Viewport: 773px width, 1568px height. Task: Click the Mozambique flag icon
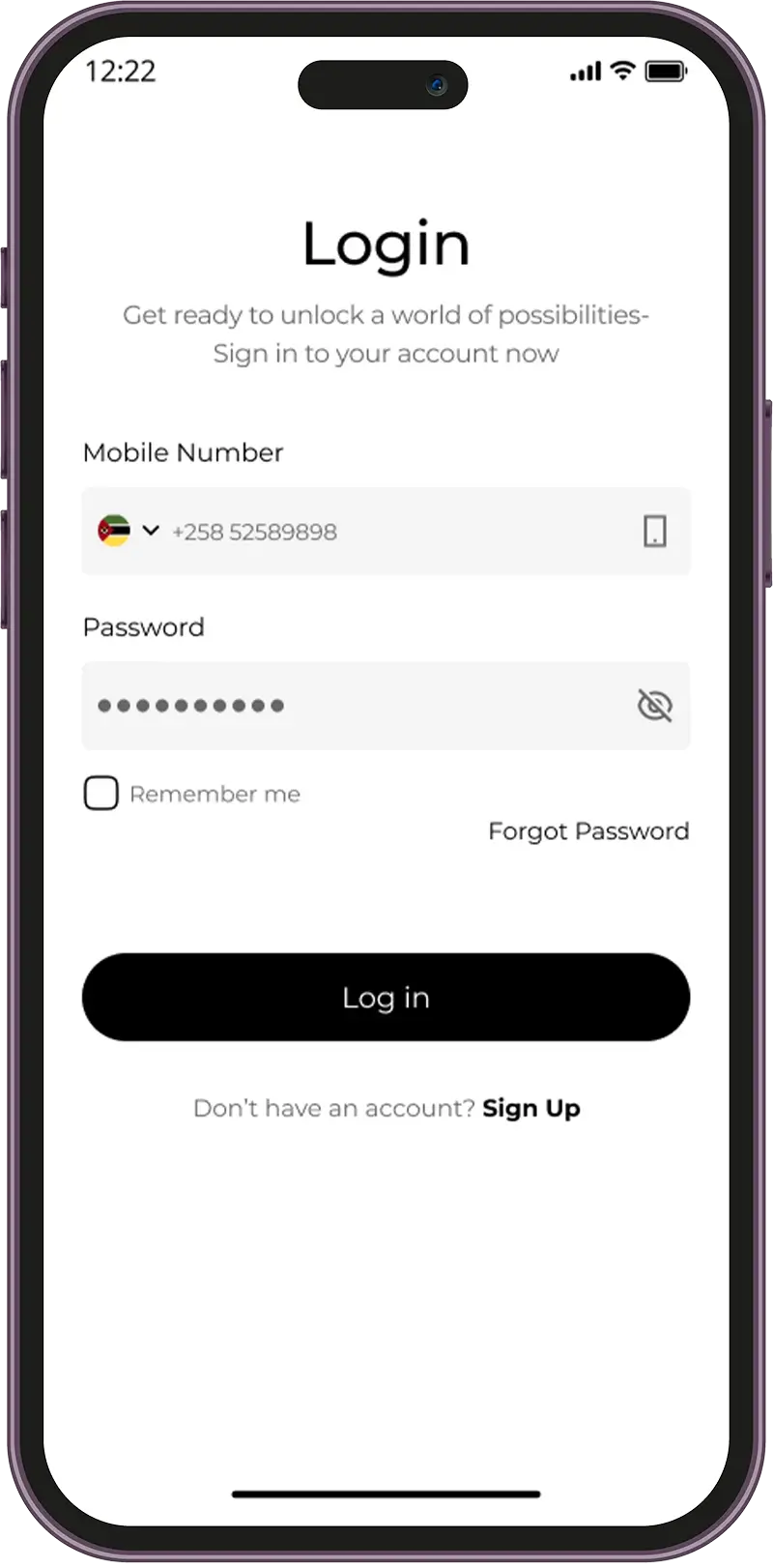113,531
